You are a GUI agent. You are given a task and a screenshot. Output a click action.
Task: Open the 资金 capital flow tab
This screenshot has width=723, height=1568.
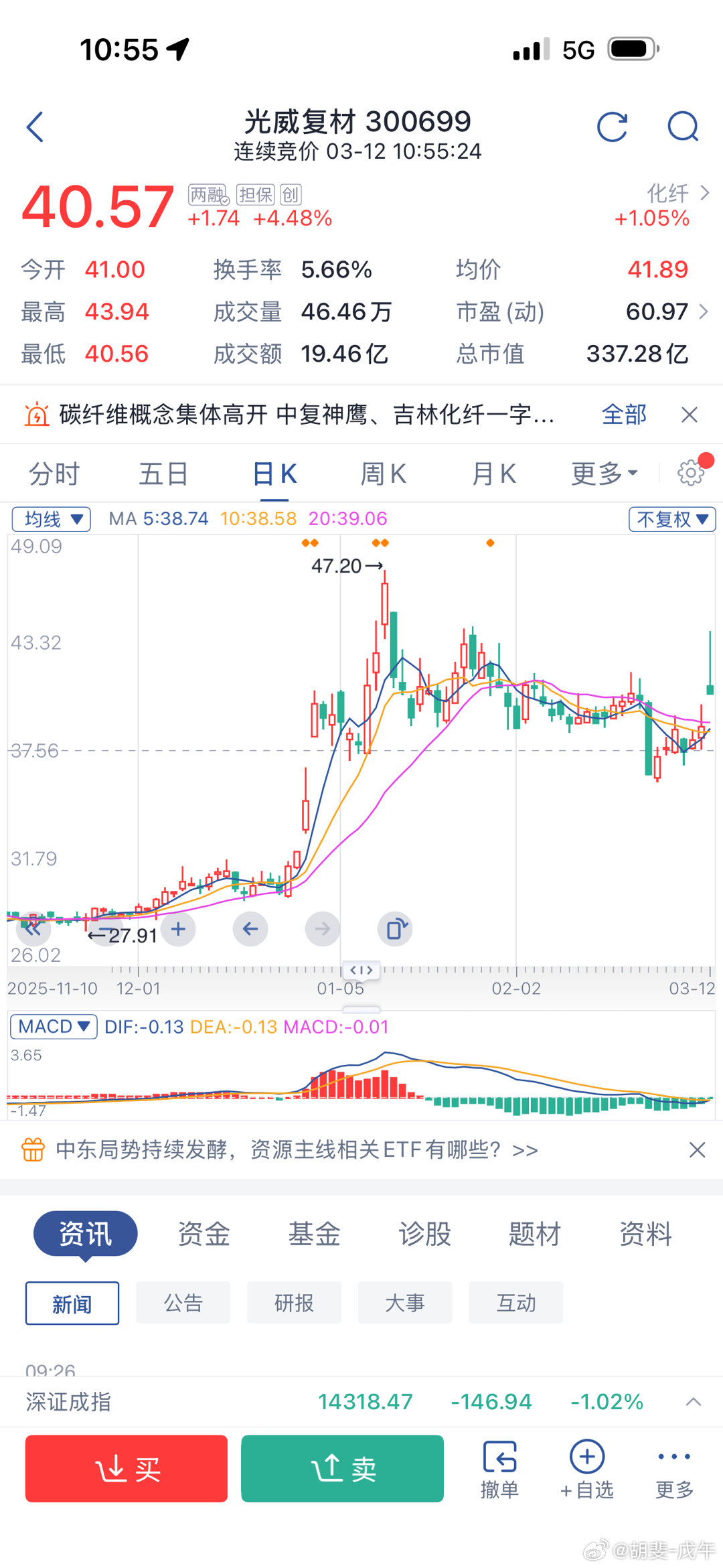click(203, 1234)
